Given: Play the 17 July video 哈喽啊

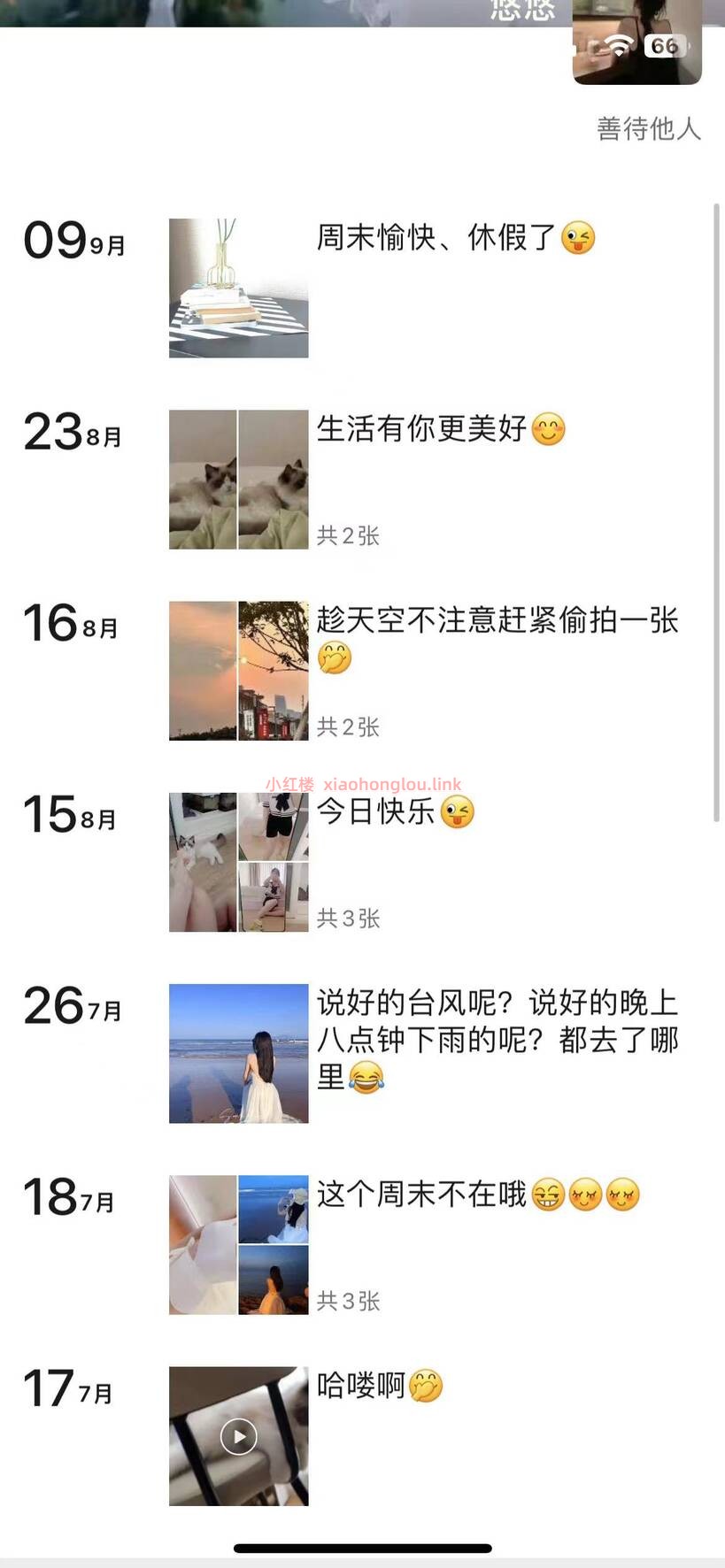Looking at the screenshot, I should [x=239, y=1436].
